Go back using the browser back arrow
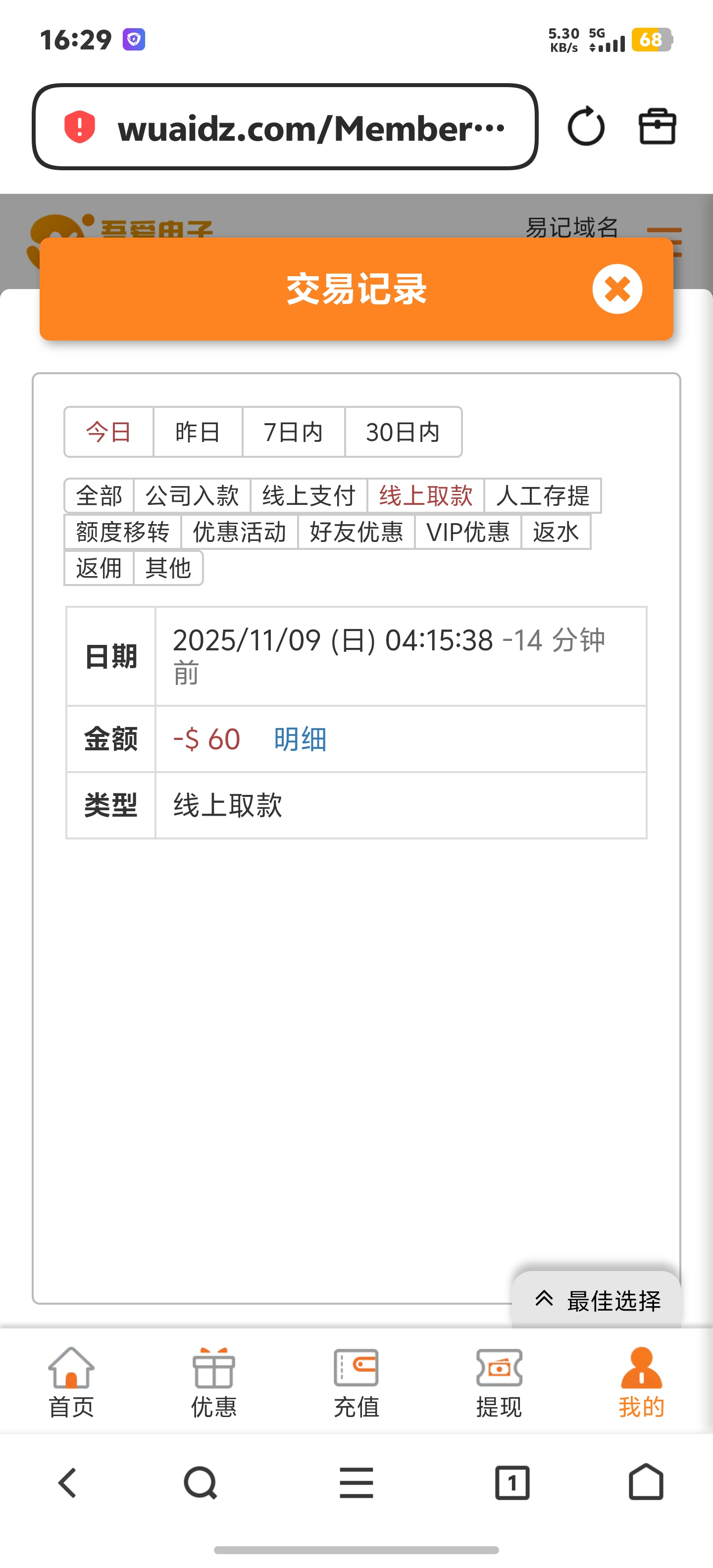Screen dimensions: 713x1568 (67, 1482)
